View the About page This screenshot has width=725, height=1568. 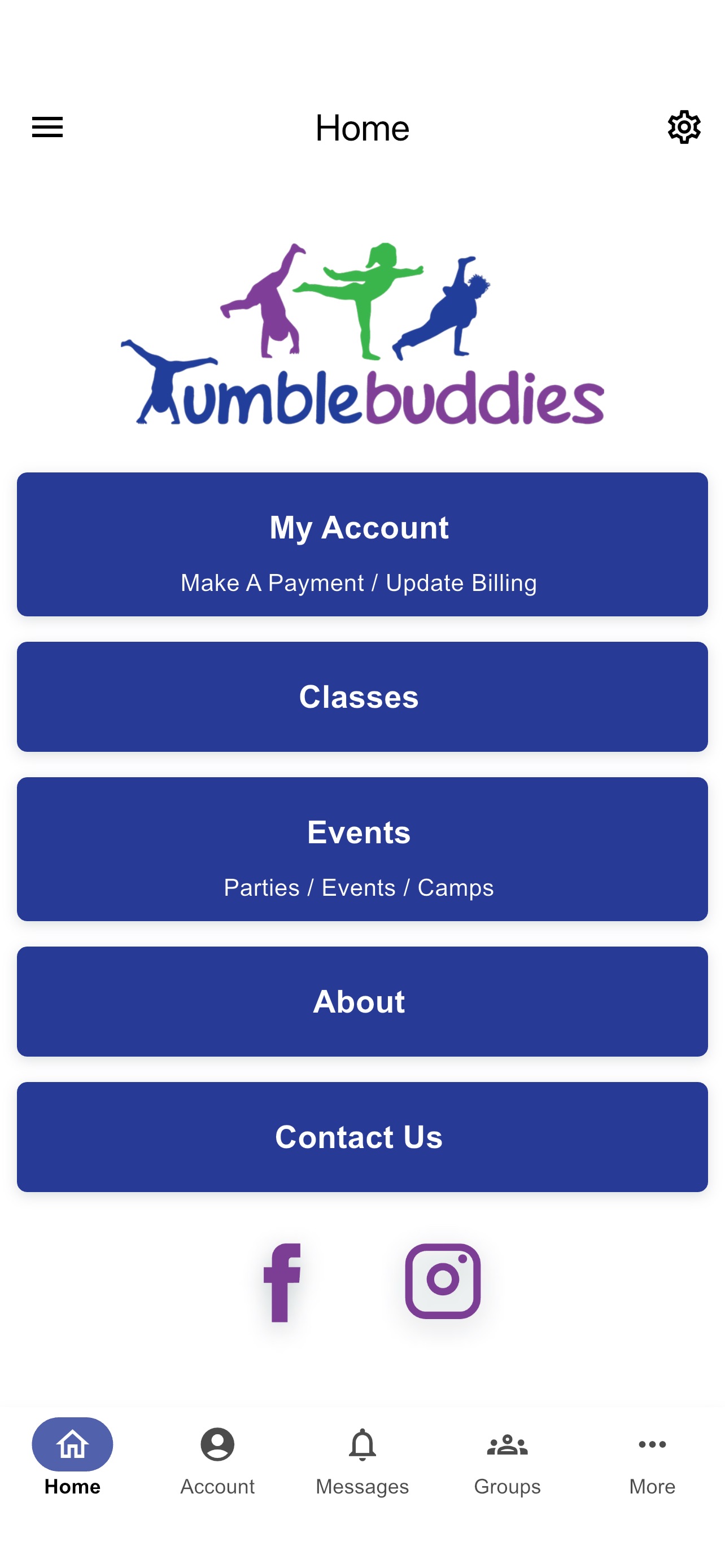pos(362,1001)
